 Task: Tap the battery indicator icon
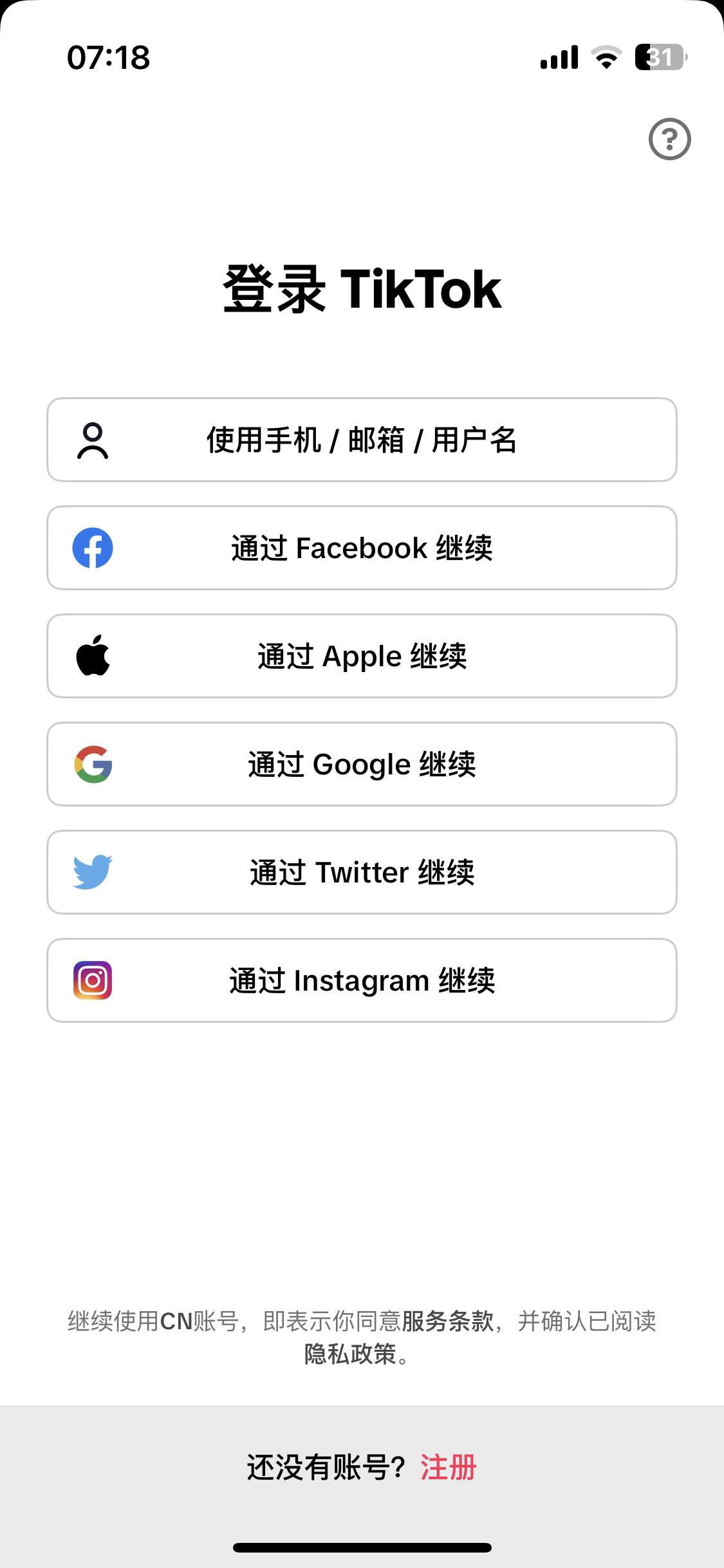658,57
